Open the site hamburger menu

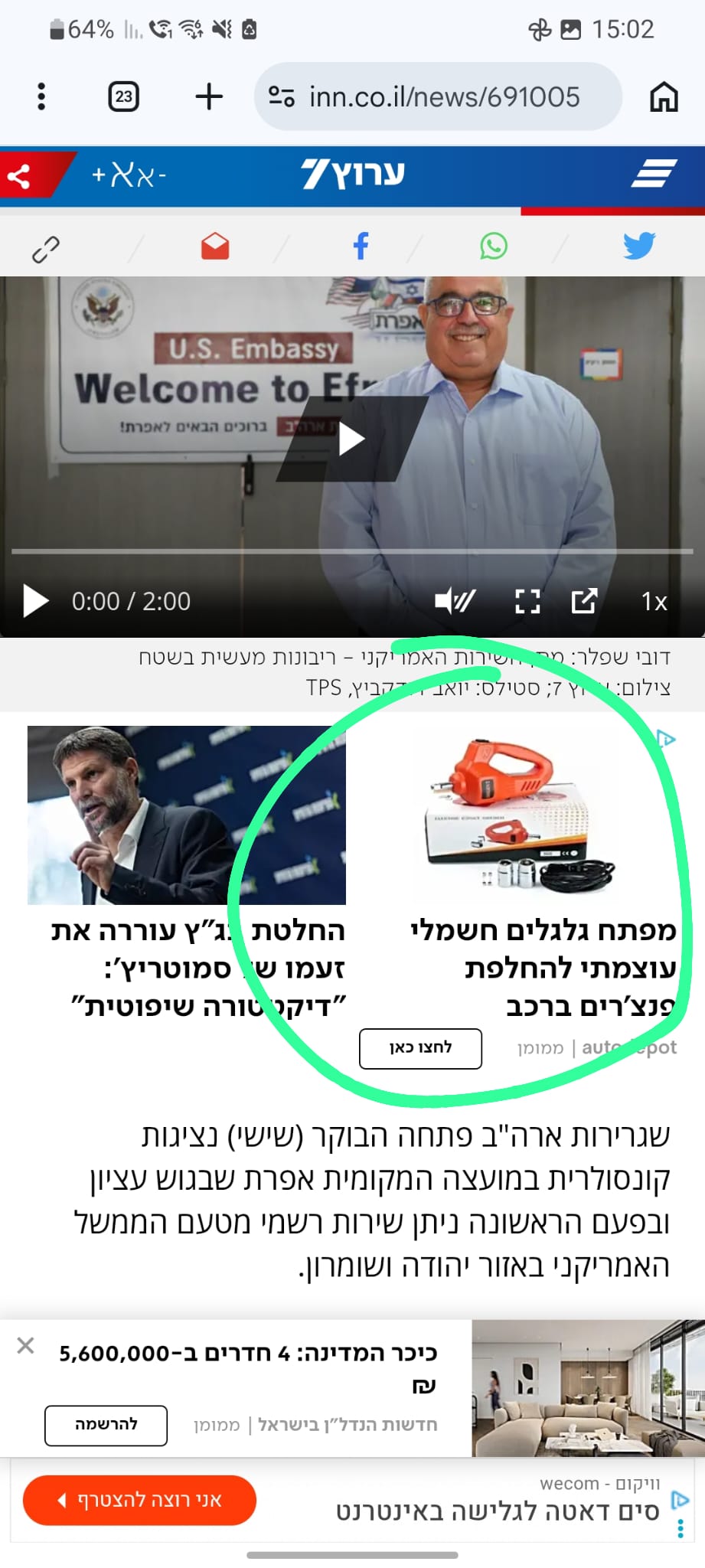tap(653, 174)
